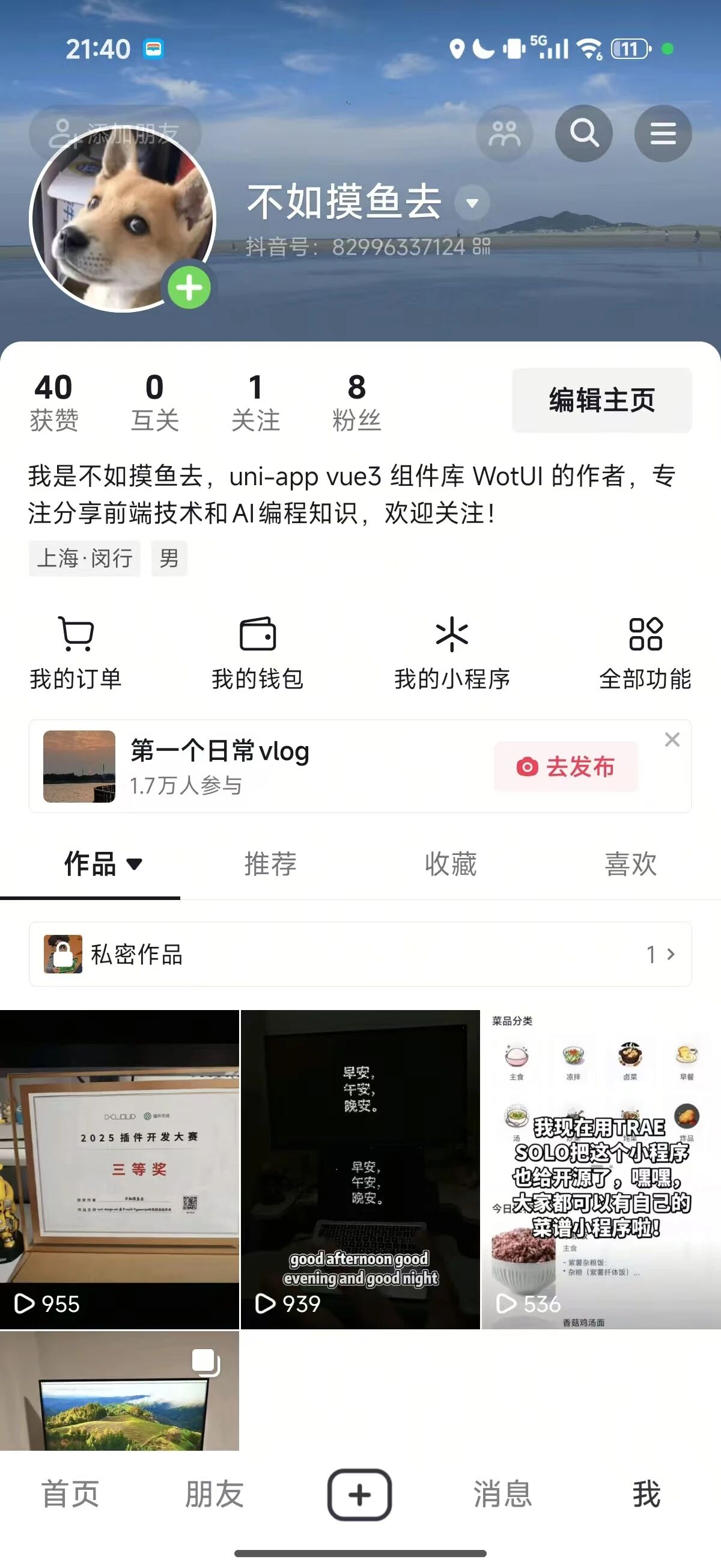Play the video with 939 views

[360, 1169]
